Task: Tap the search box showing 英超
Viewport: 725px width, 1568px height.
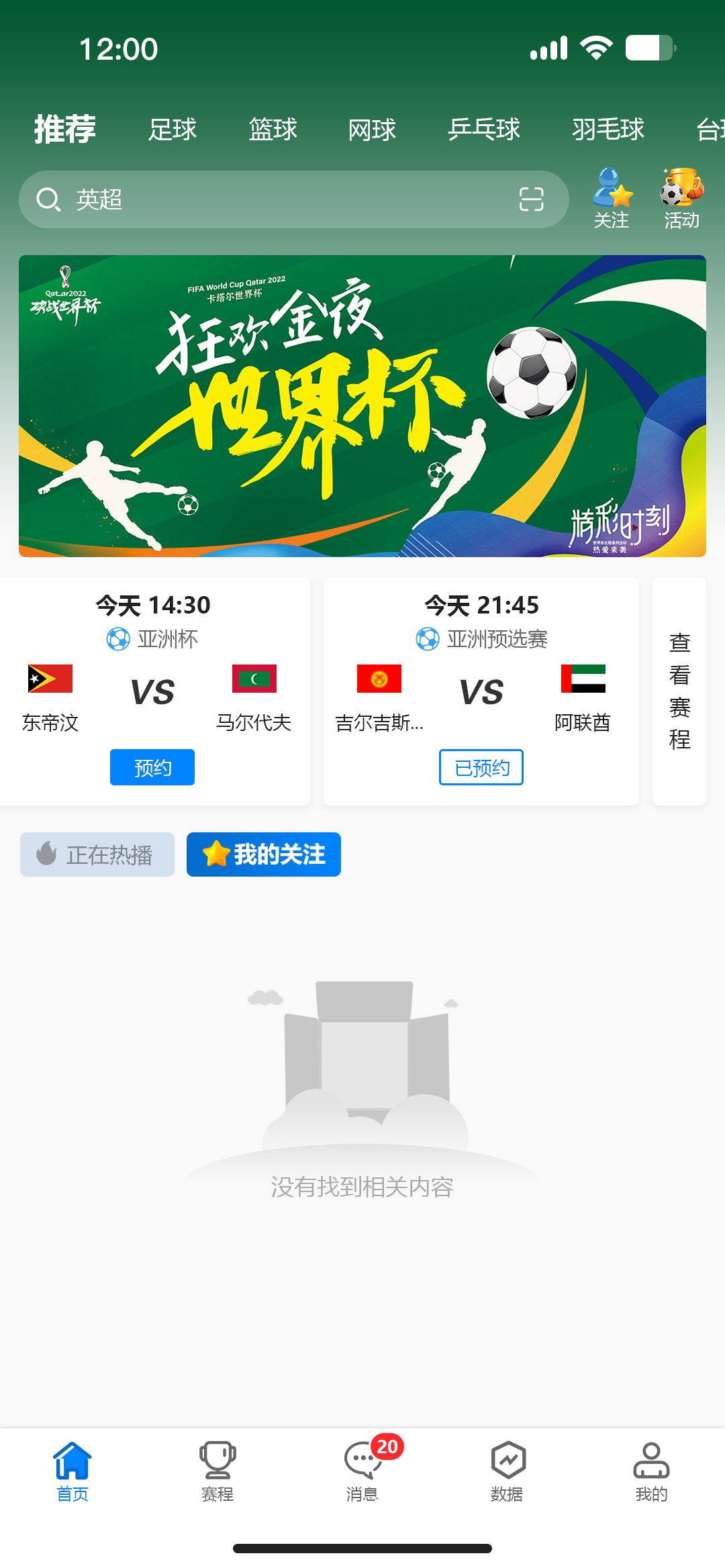Action: click(282, 199)
